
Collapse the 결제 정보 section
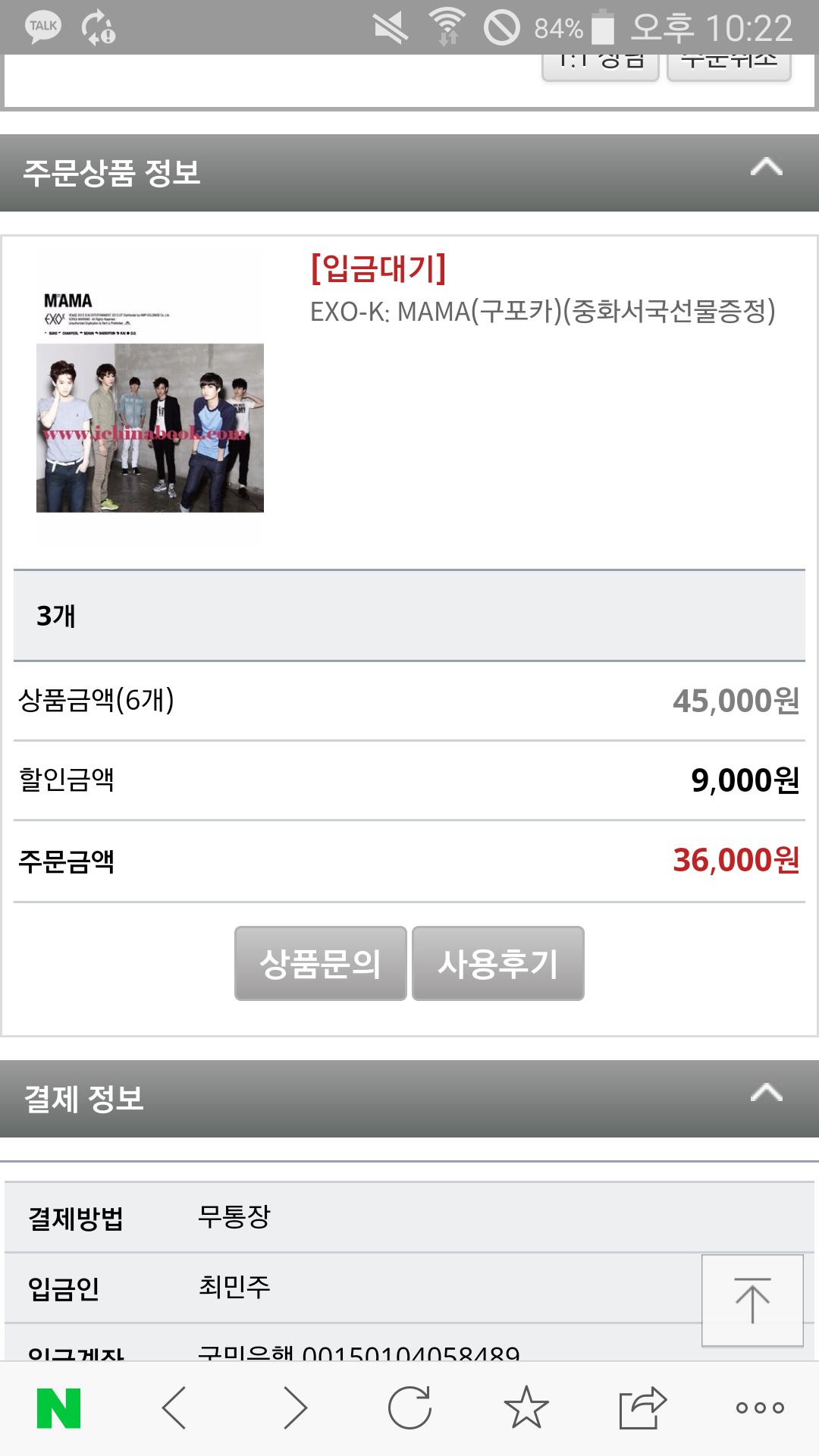coord(766,1093)
